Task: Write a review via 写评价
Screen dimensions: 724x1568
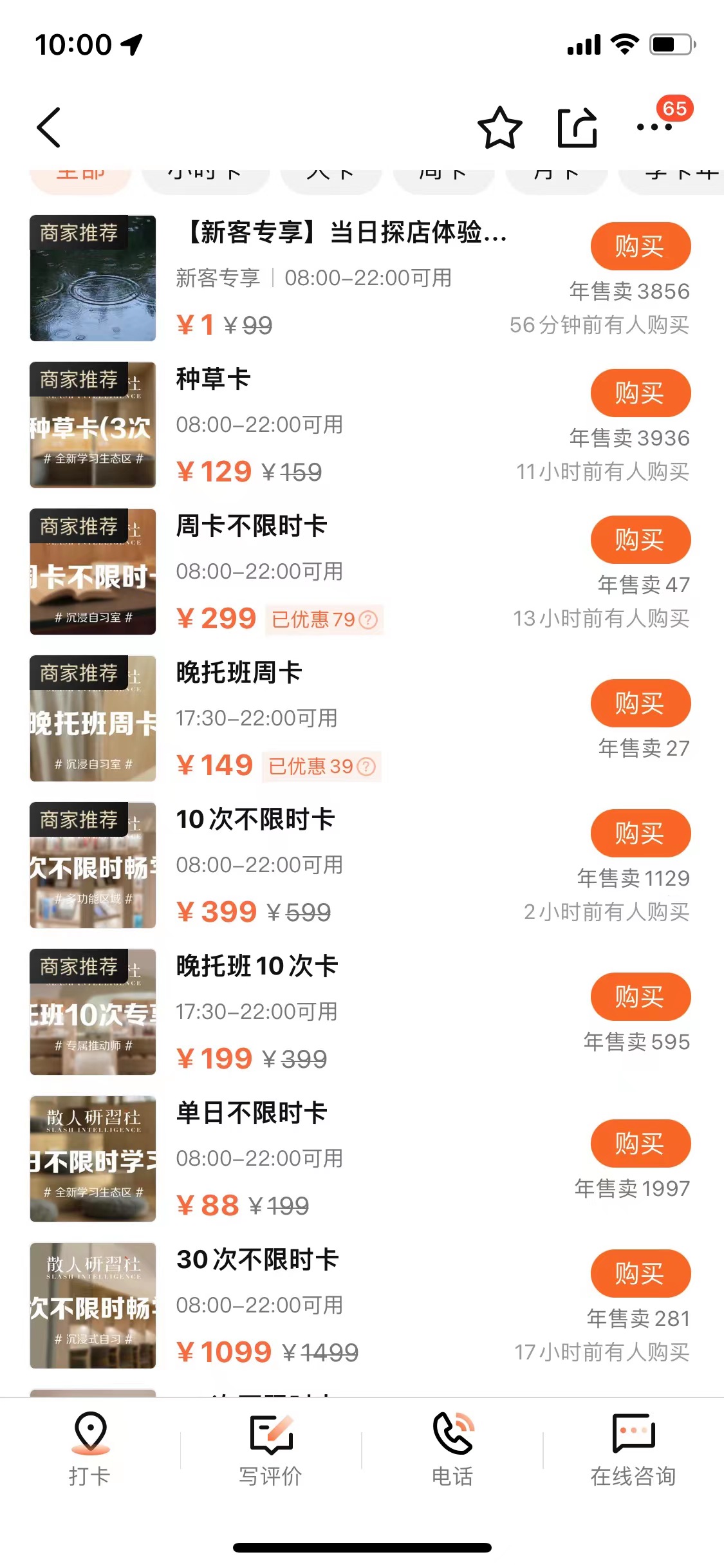Action: click(271, 1448)
